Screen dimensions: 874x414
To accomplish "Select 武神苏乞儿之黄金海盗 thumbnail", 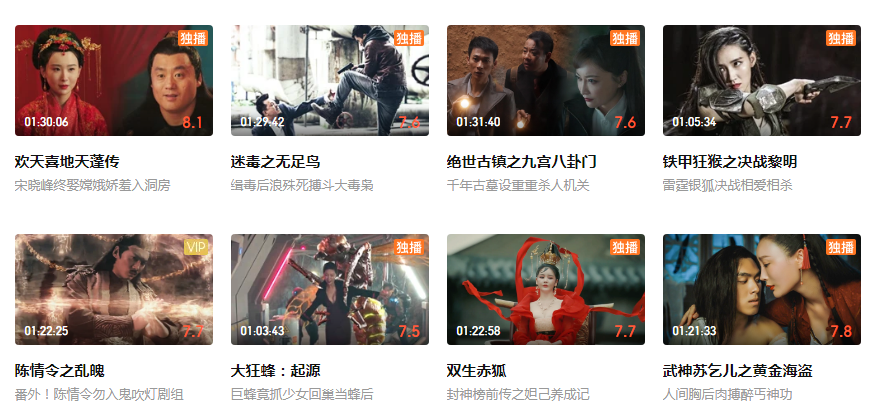I will coord(761,289).
